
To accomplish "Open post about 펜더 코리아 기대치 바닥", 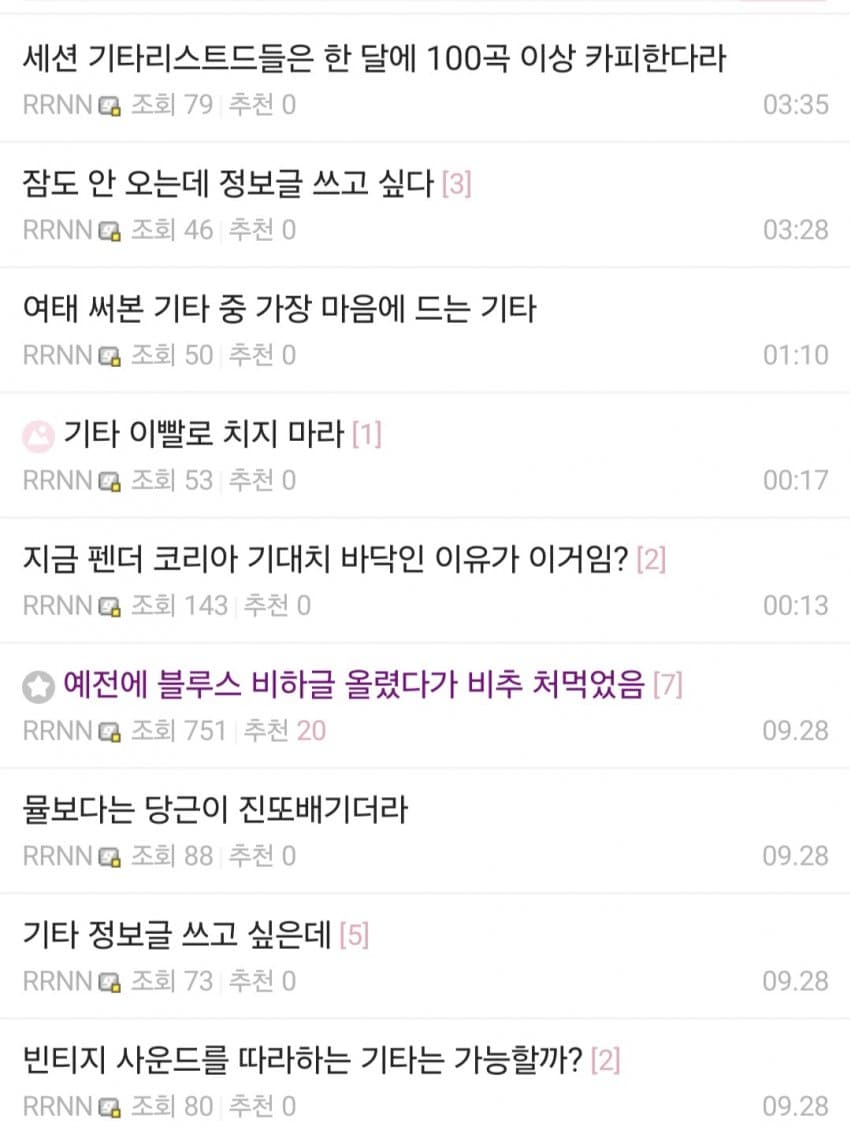I will 325,559.
